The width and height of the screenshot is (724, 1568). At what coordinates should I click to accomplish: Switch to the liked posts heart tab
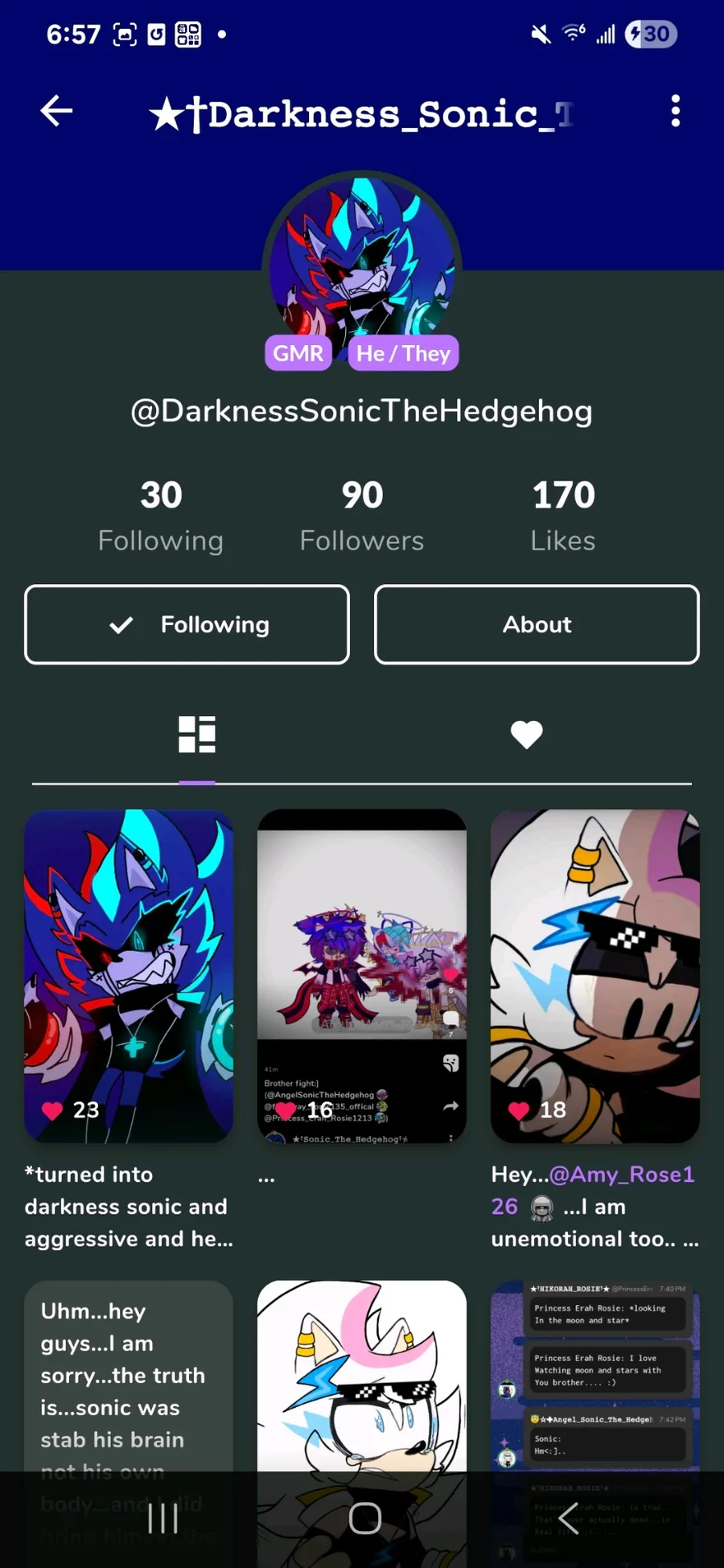pyautogui.click(x=527, y=735)
